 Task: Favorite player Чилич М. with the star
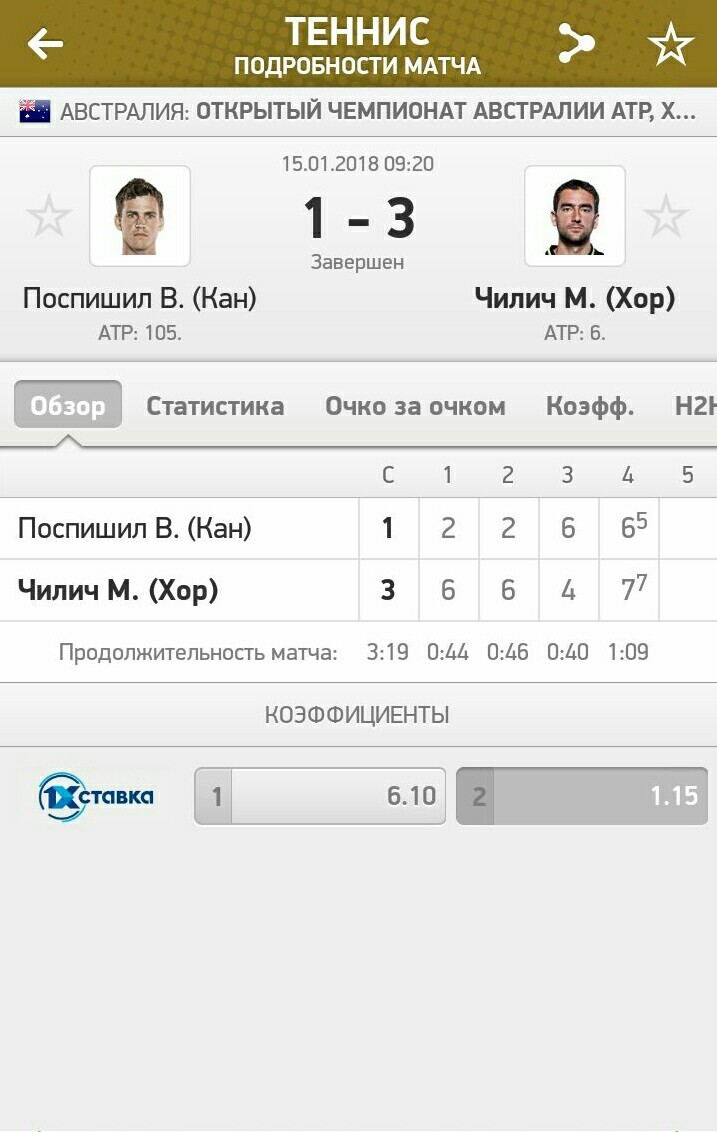pos(666,216)
